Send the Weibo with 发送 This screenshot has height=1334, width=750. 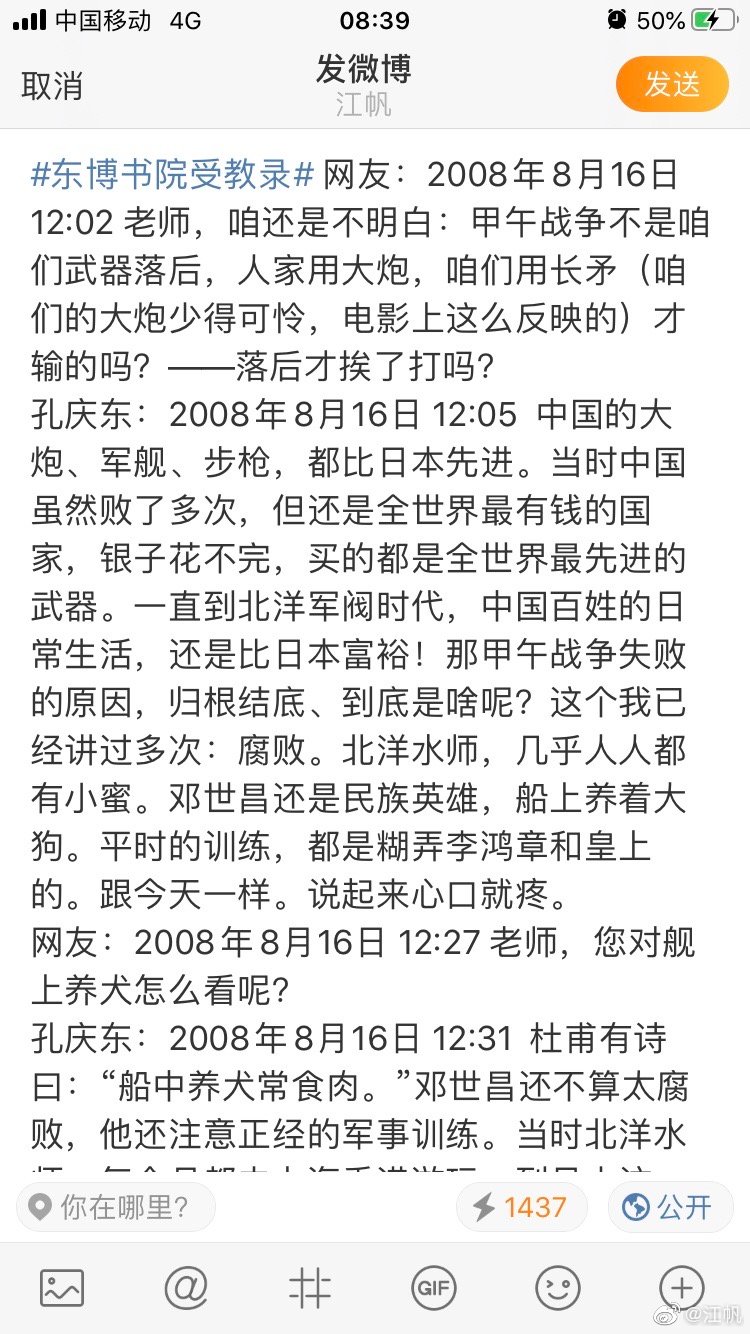point(672,84)
